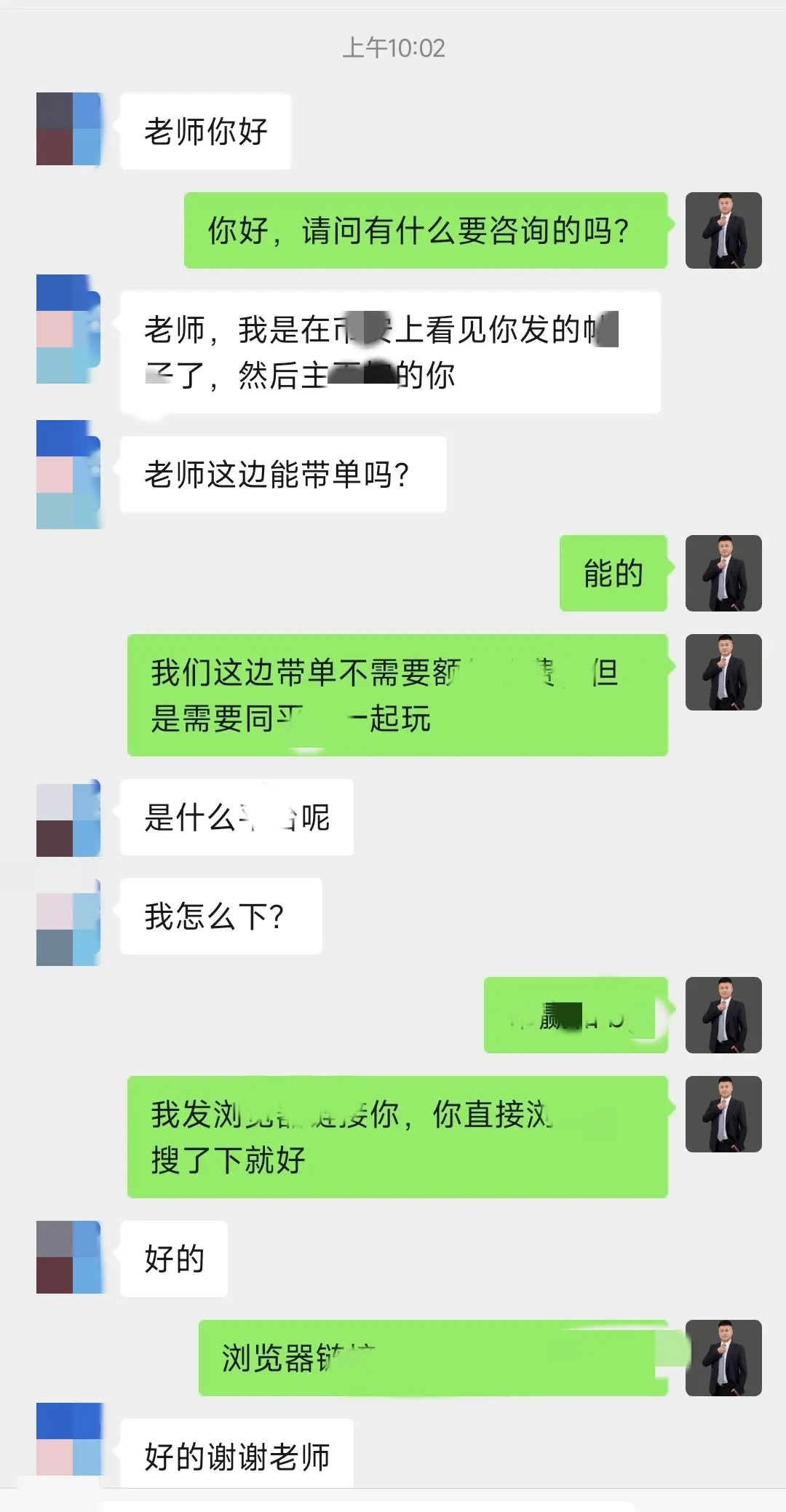Tap the avatar beside 我怎么下 message
This screenshot has height=1512, width=786.
tap(71, 916)
